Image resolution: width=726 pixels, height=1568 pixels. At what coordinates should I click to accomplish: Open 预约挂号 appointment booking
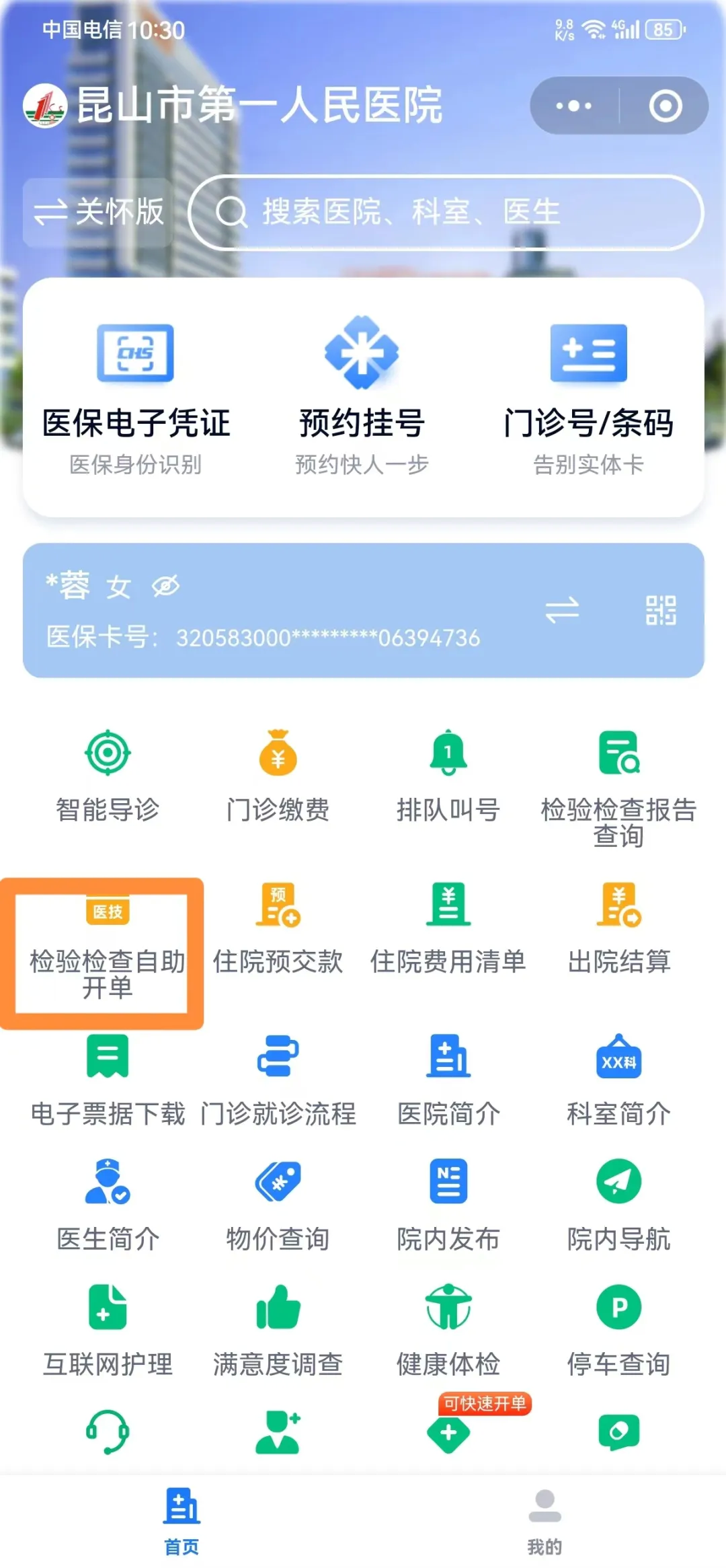pos(362,397)
